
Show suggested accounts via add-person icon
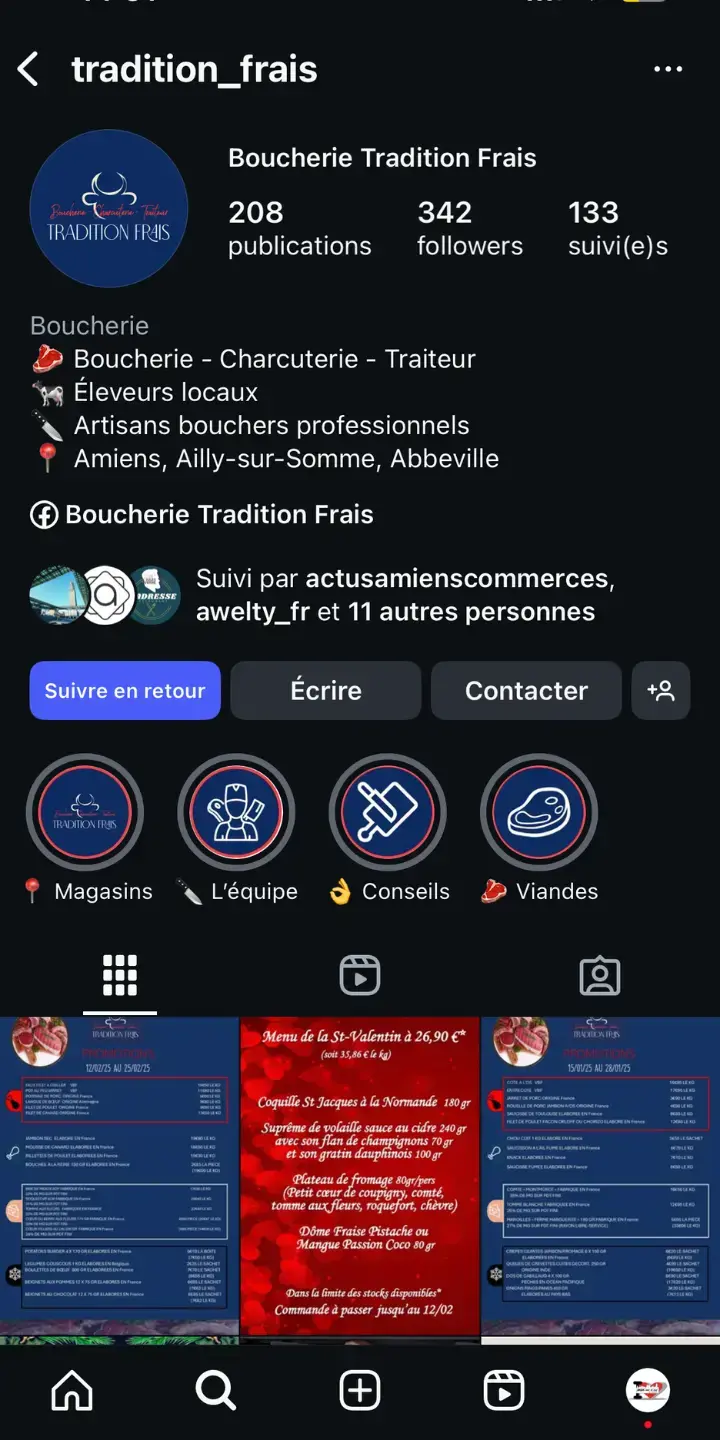pyautogui.click(x=661, y=691)
